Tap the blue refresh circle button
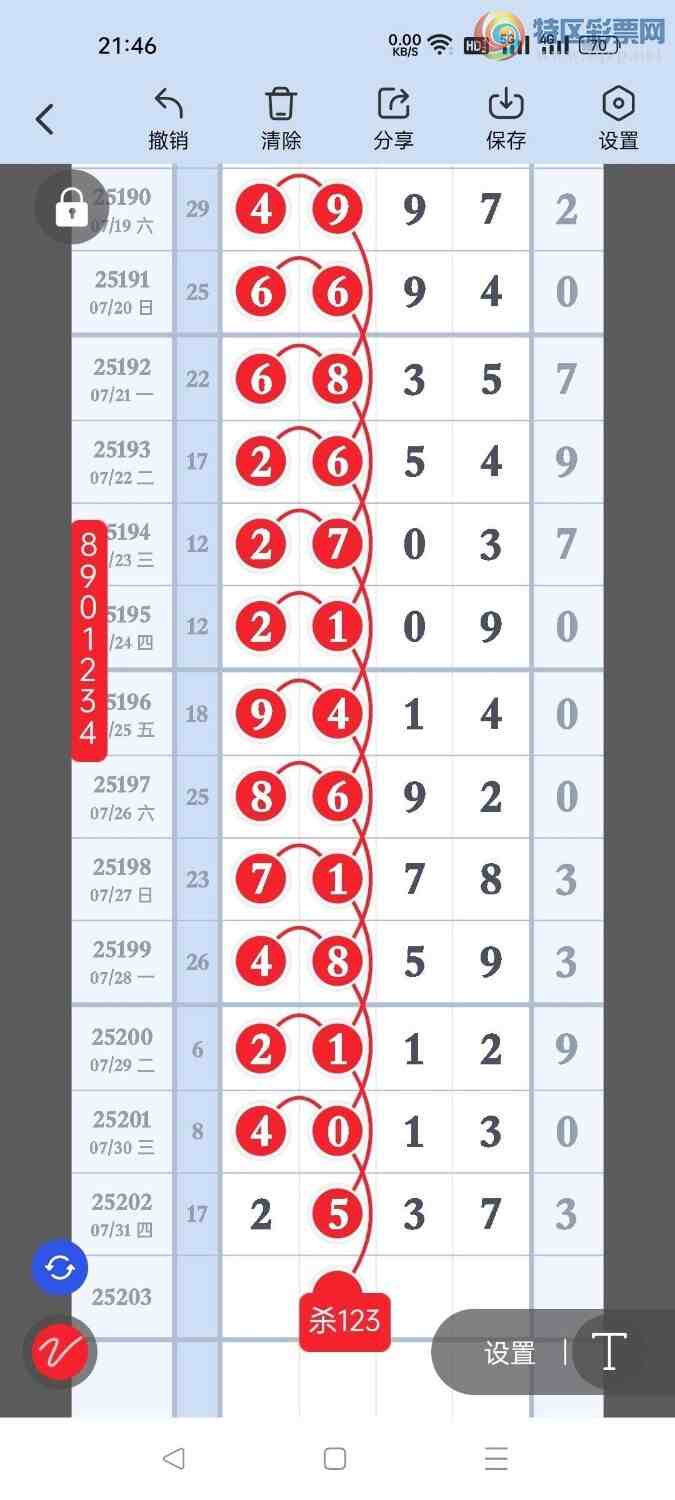 tap(60, 1268)
